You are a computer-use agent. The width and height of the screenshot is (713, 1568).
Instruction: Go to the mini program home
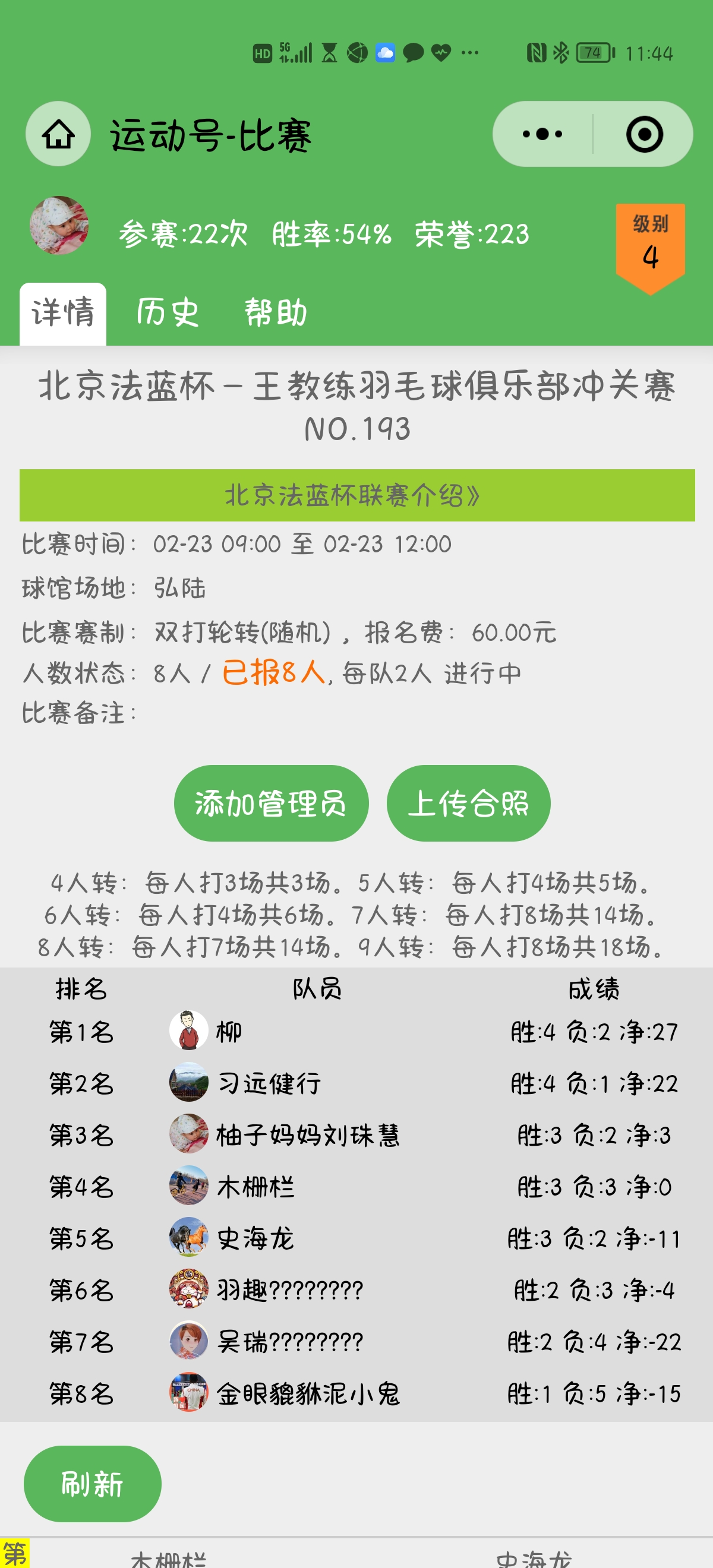tap(58, 134)
